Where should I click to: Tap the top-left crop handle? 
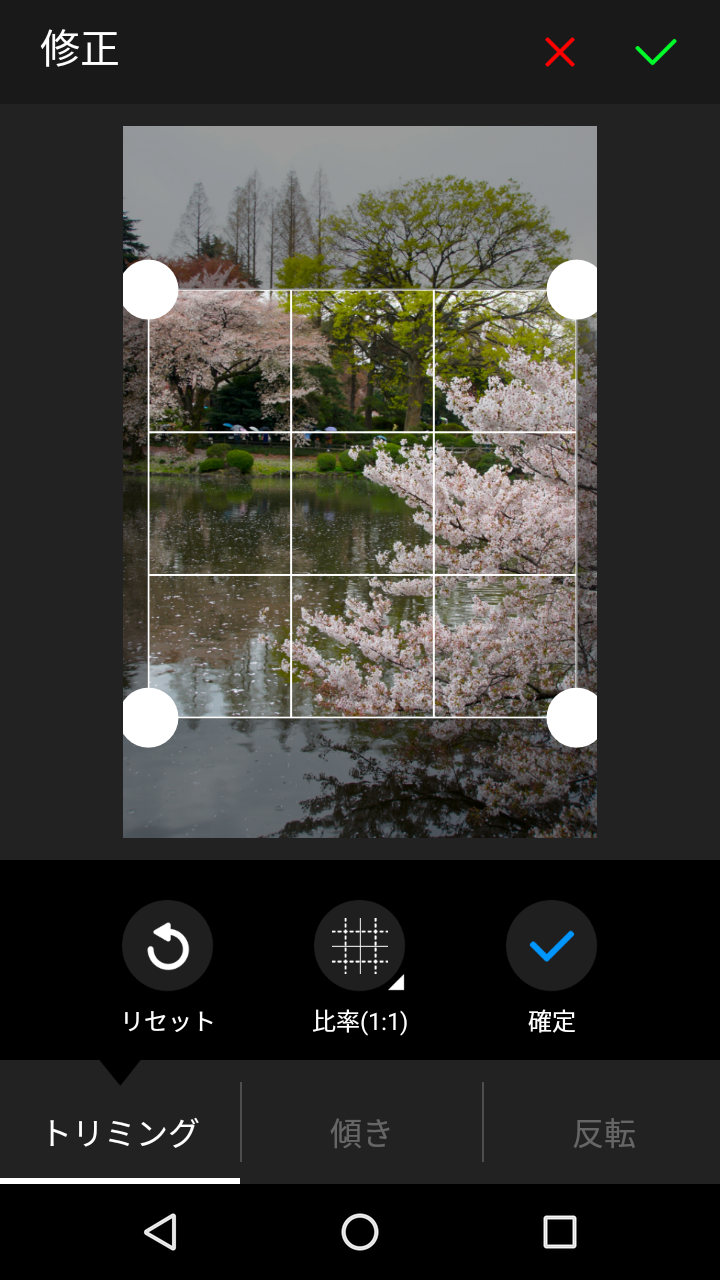coord(149,290)
